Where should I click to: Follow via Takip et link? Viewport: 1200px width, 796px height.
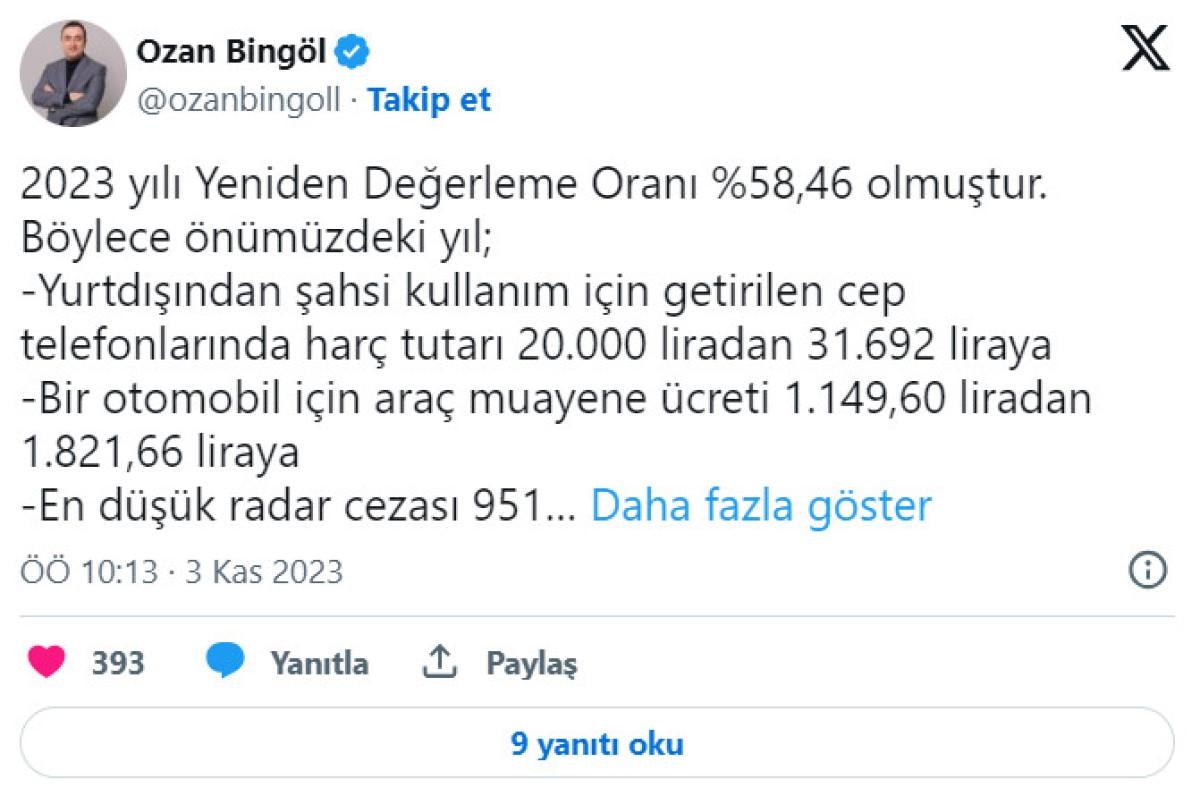tap(429, 101)
